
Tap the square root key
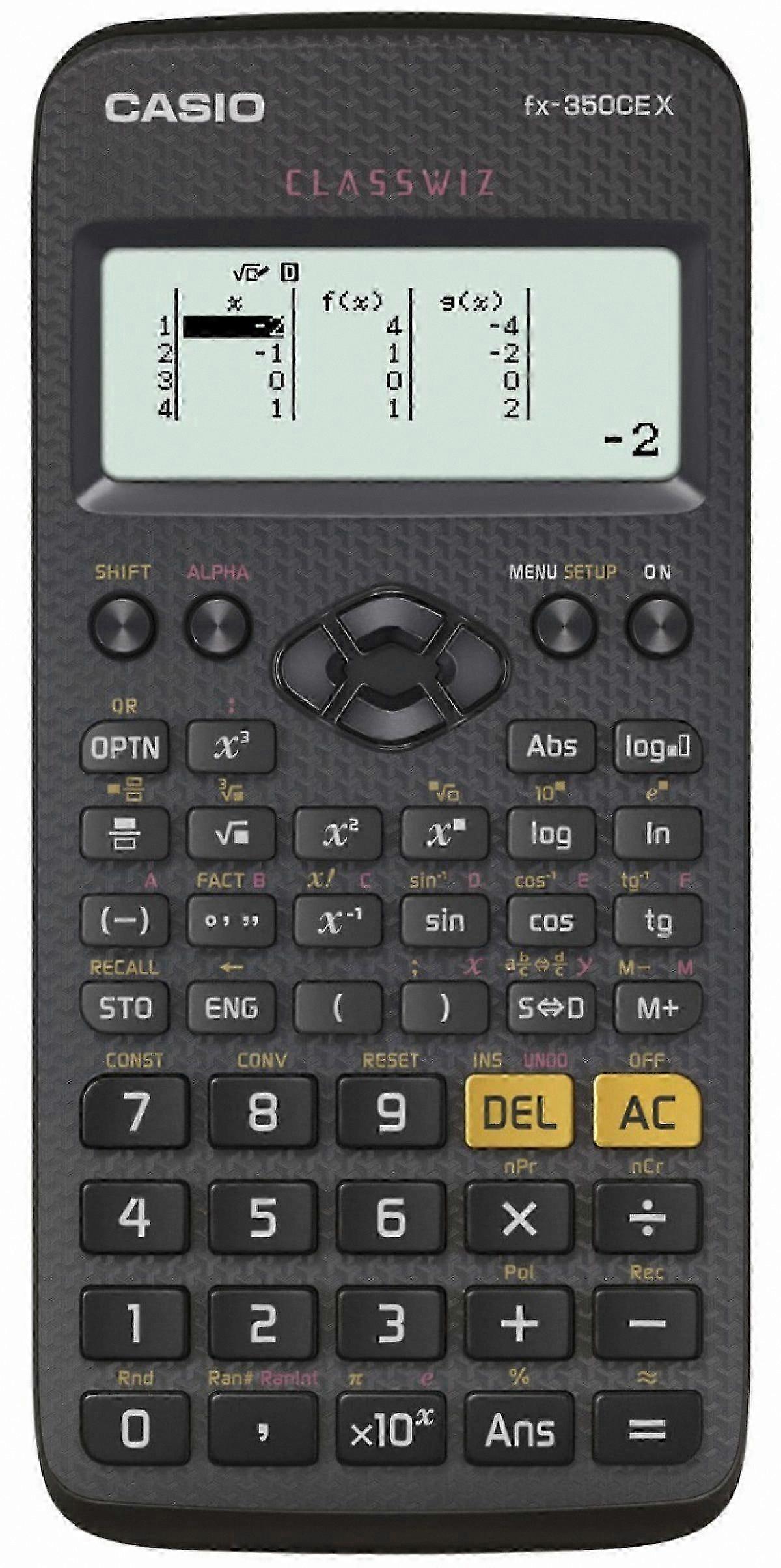[x=231, y=834]
